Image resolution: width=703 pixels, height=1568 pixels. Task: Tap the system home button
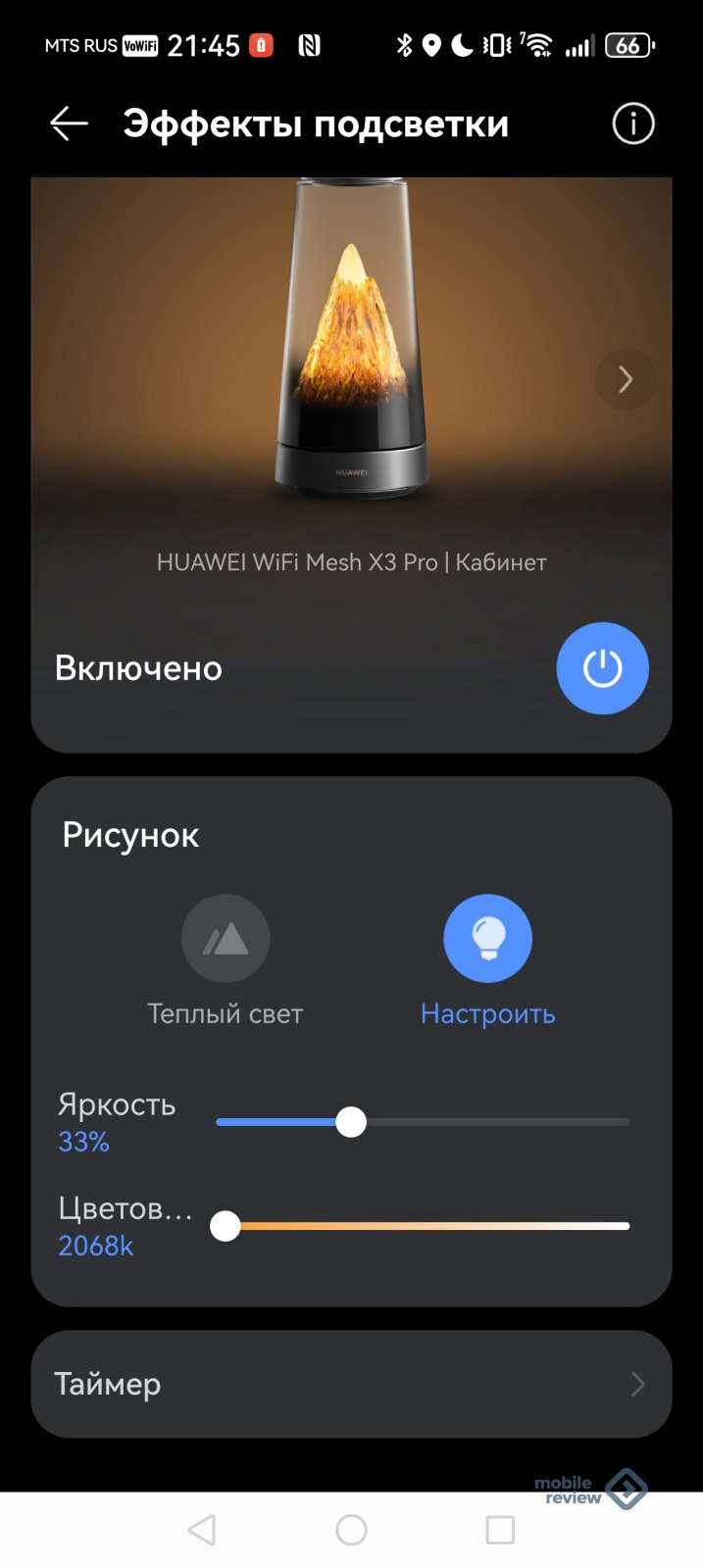pos(351,1530)
